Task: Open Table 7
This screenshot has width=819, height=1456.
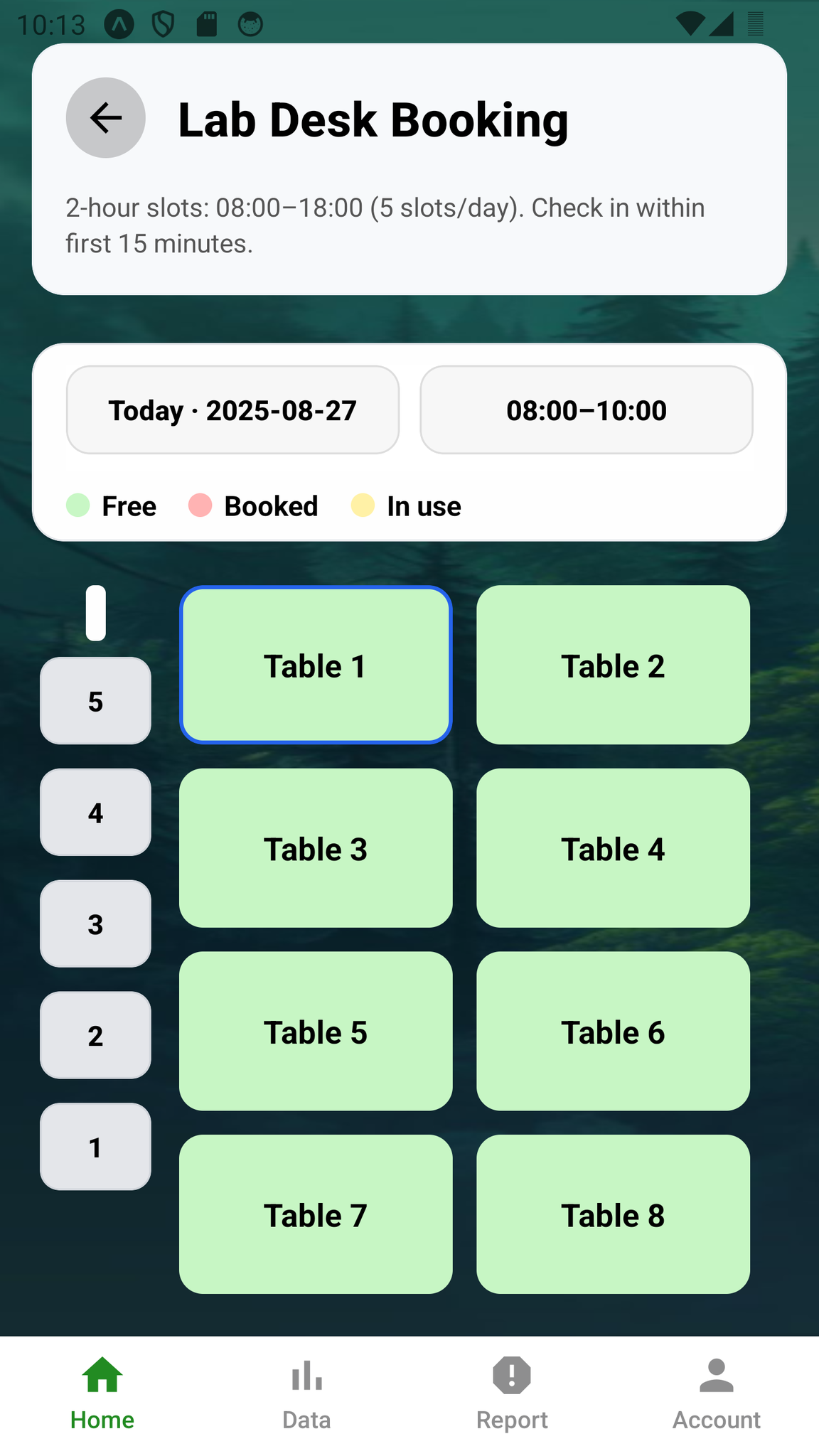Action: point(316,1214)
